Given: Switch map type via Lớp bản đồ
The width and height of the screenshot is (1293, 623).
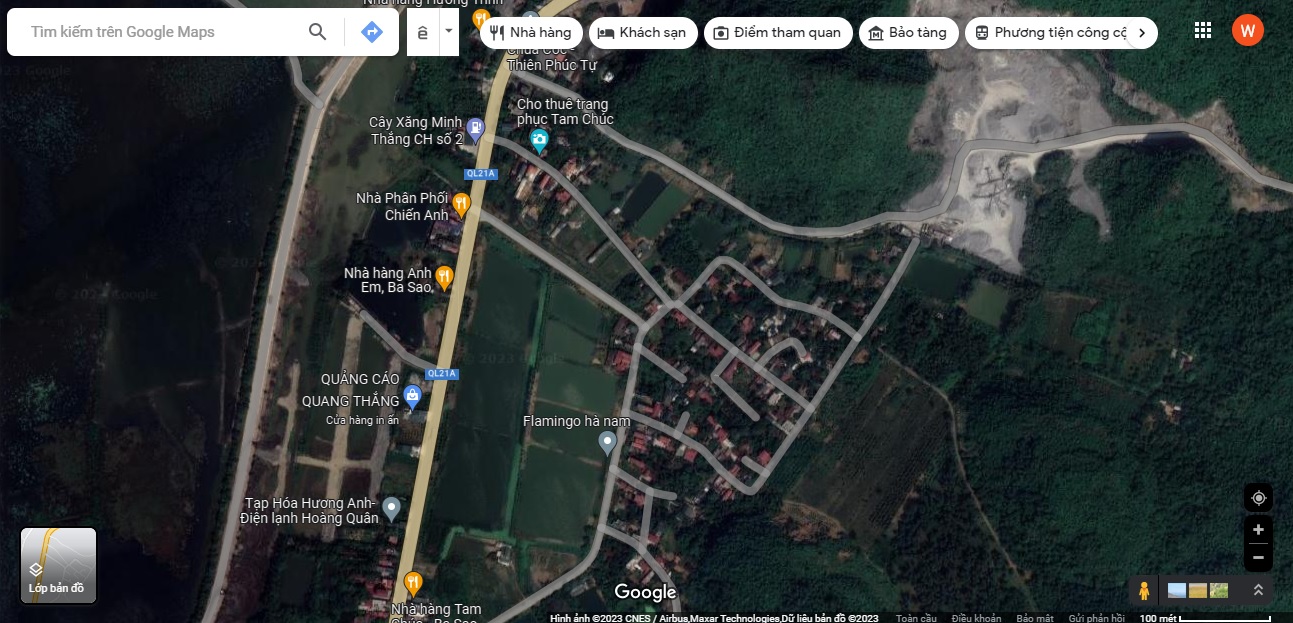Looking at the screenshot, I should (x=59, y=566).
